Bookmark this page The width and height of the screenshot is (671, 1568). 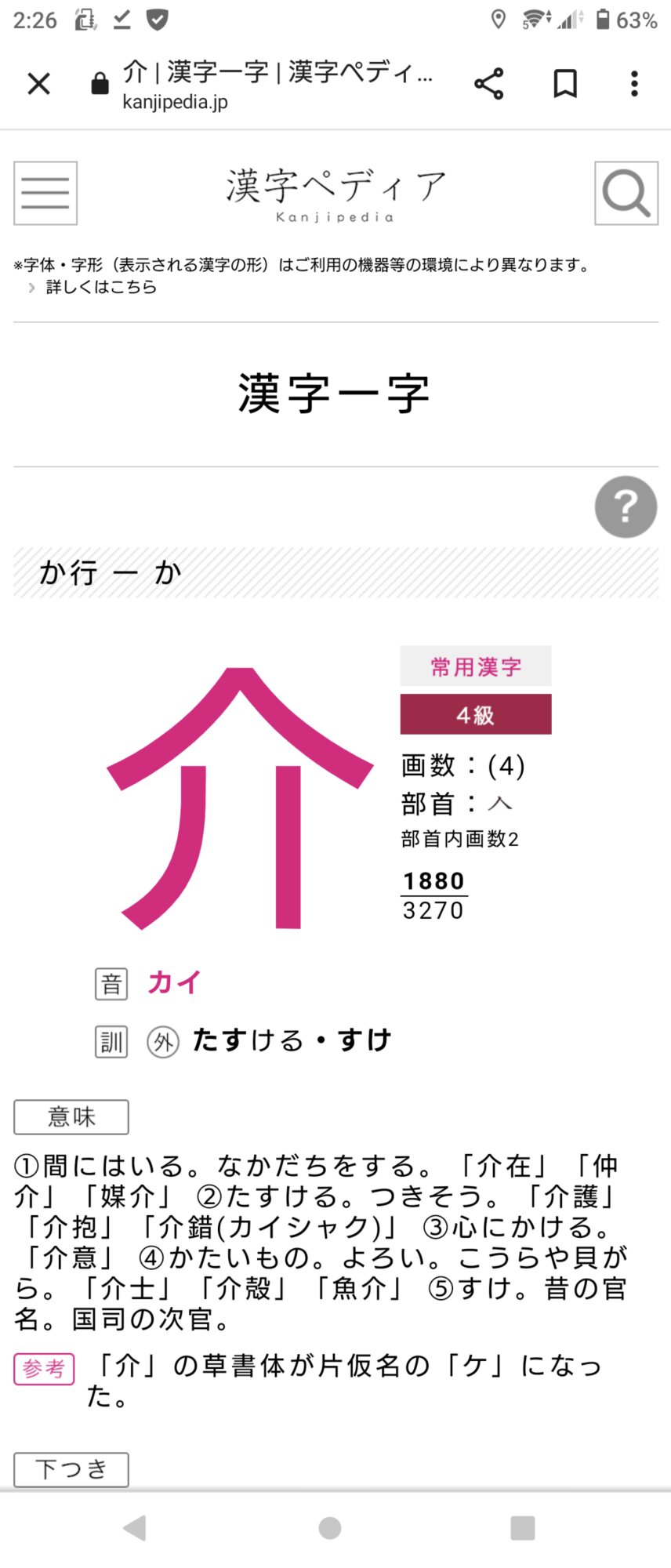point(564,84)
